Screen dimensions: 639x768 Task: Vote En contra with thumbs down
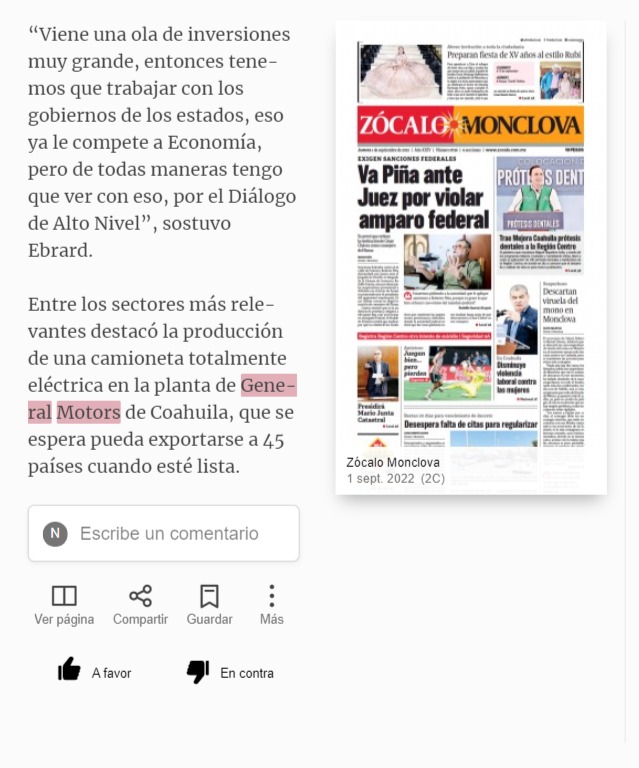230,672
